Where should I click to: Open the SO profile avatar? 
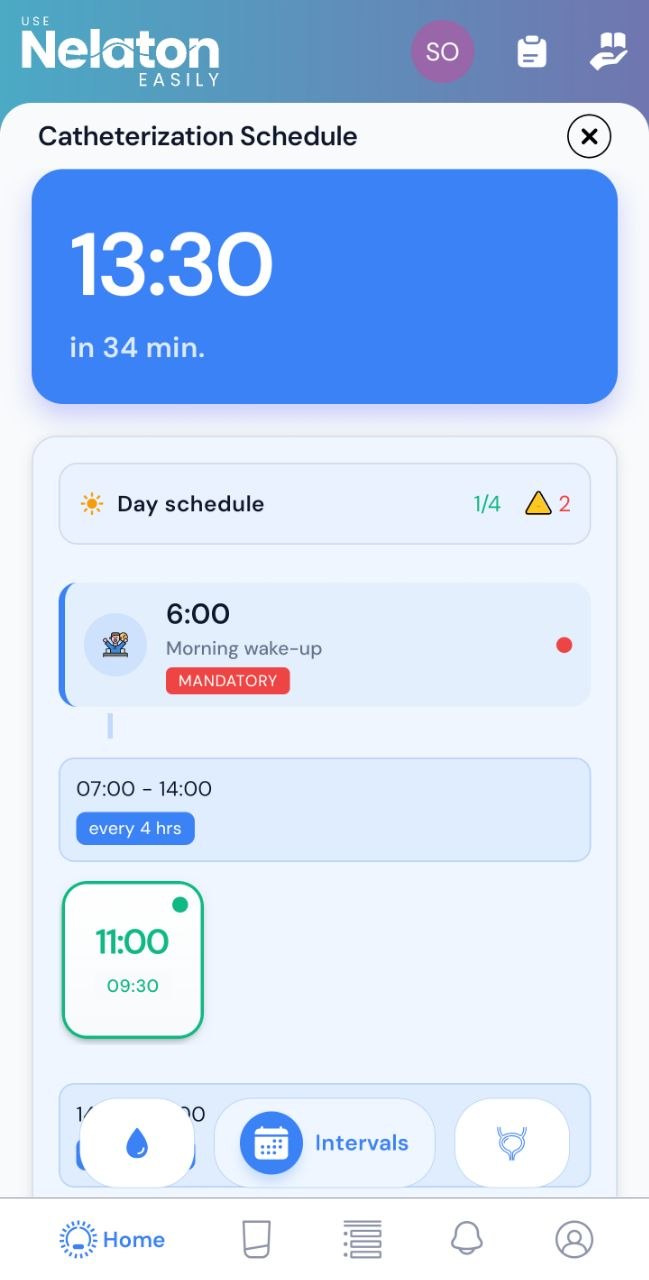pos(442,51)
